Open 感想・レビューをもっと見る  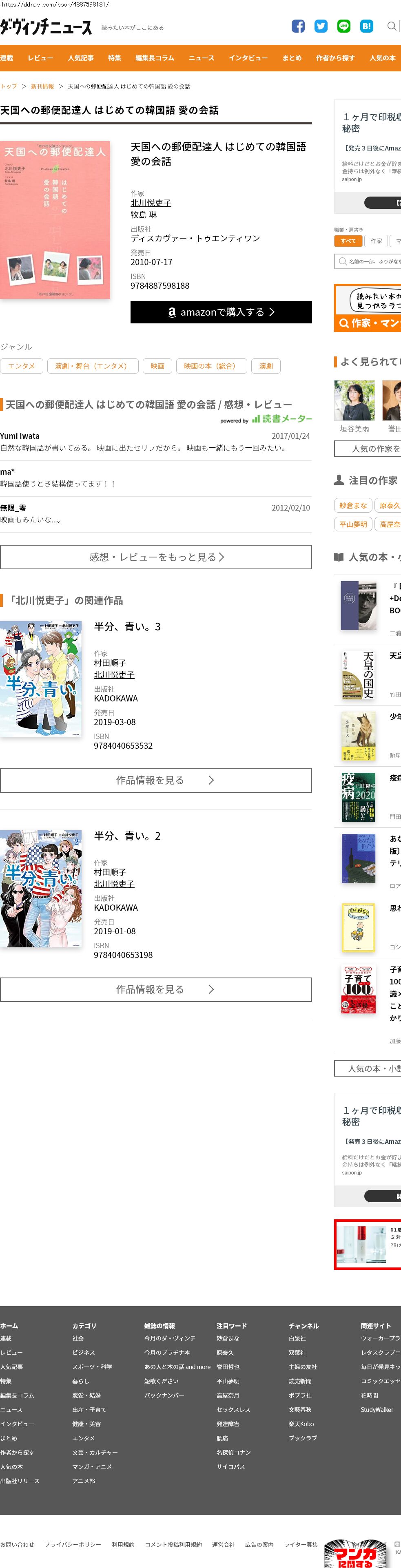pos(156,557)
